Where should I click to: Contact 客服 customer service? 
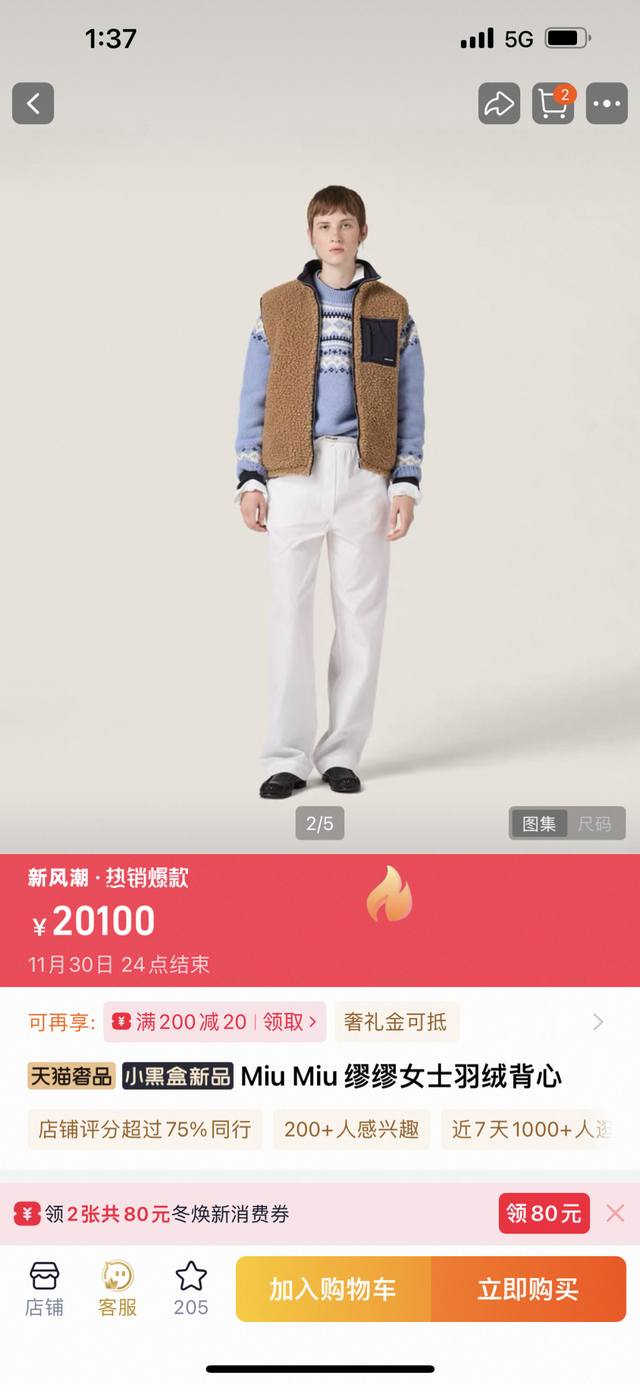[x=118, y=1289]
